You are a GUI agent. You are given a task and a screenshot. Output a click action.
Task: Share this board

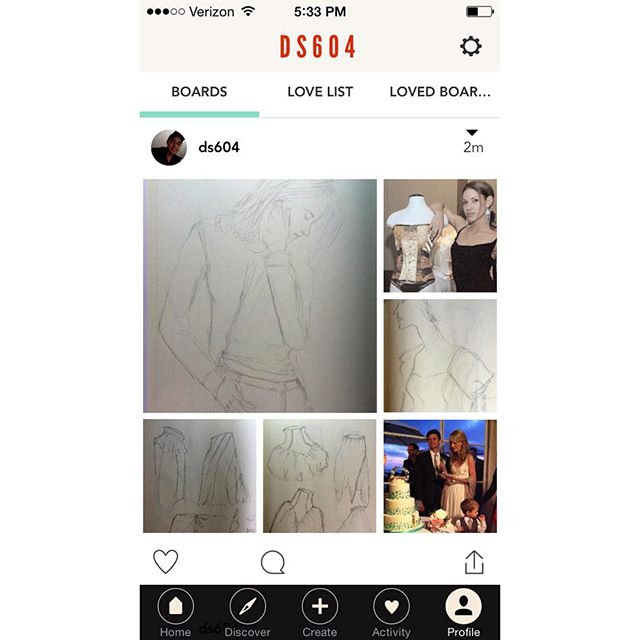474,562
